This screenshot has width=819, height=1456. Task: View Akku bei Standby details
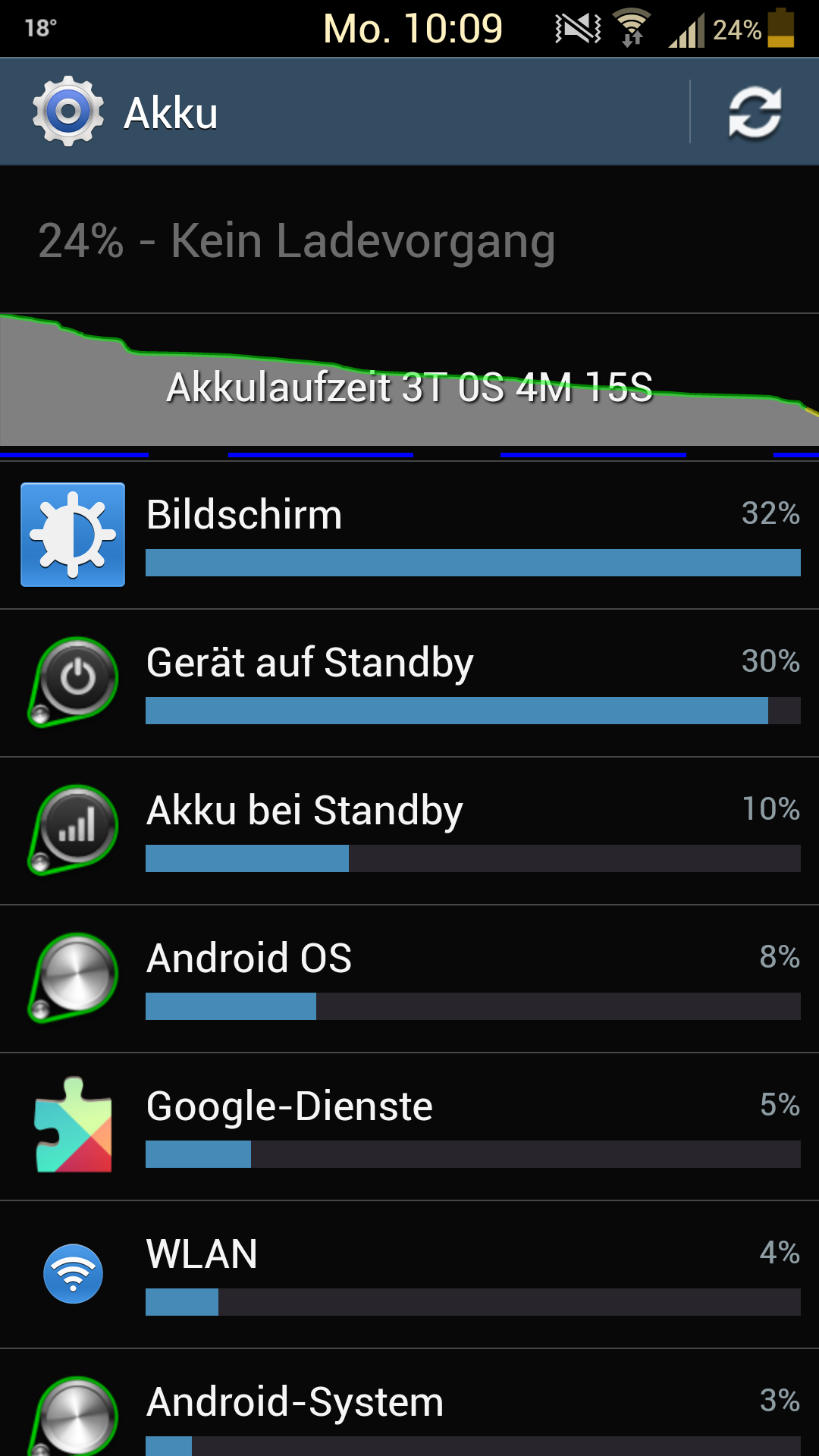409,831
